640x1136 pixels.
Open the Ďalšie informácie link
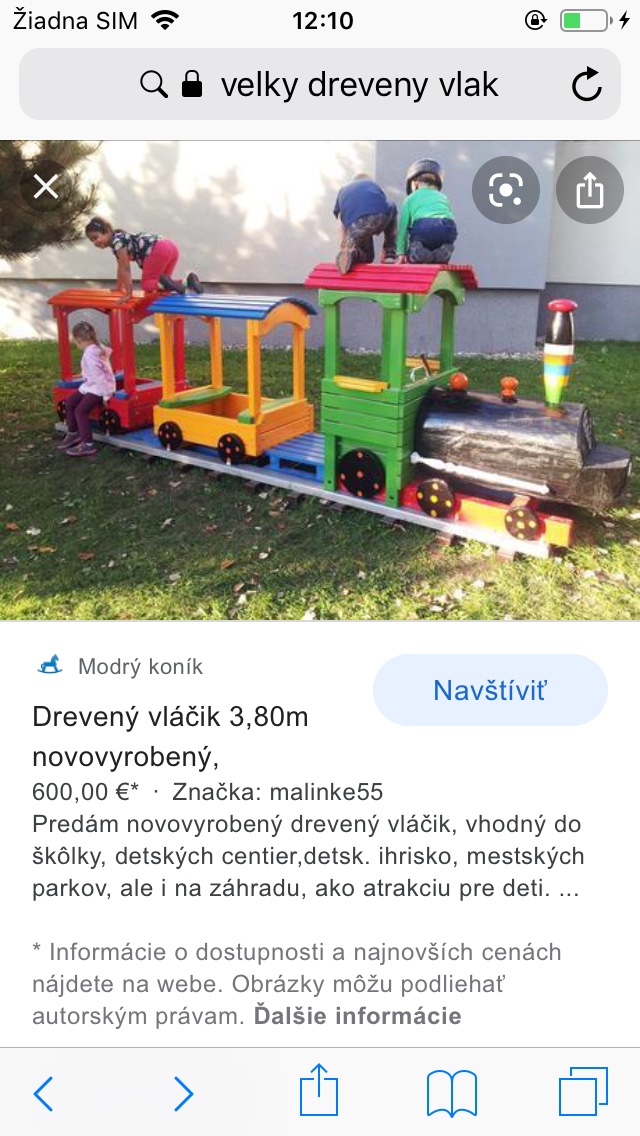(357, 1016)
